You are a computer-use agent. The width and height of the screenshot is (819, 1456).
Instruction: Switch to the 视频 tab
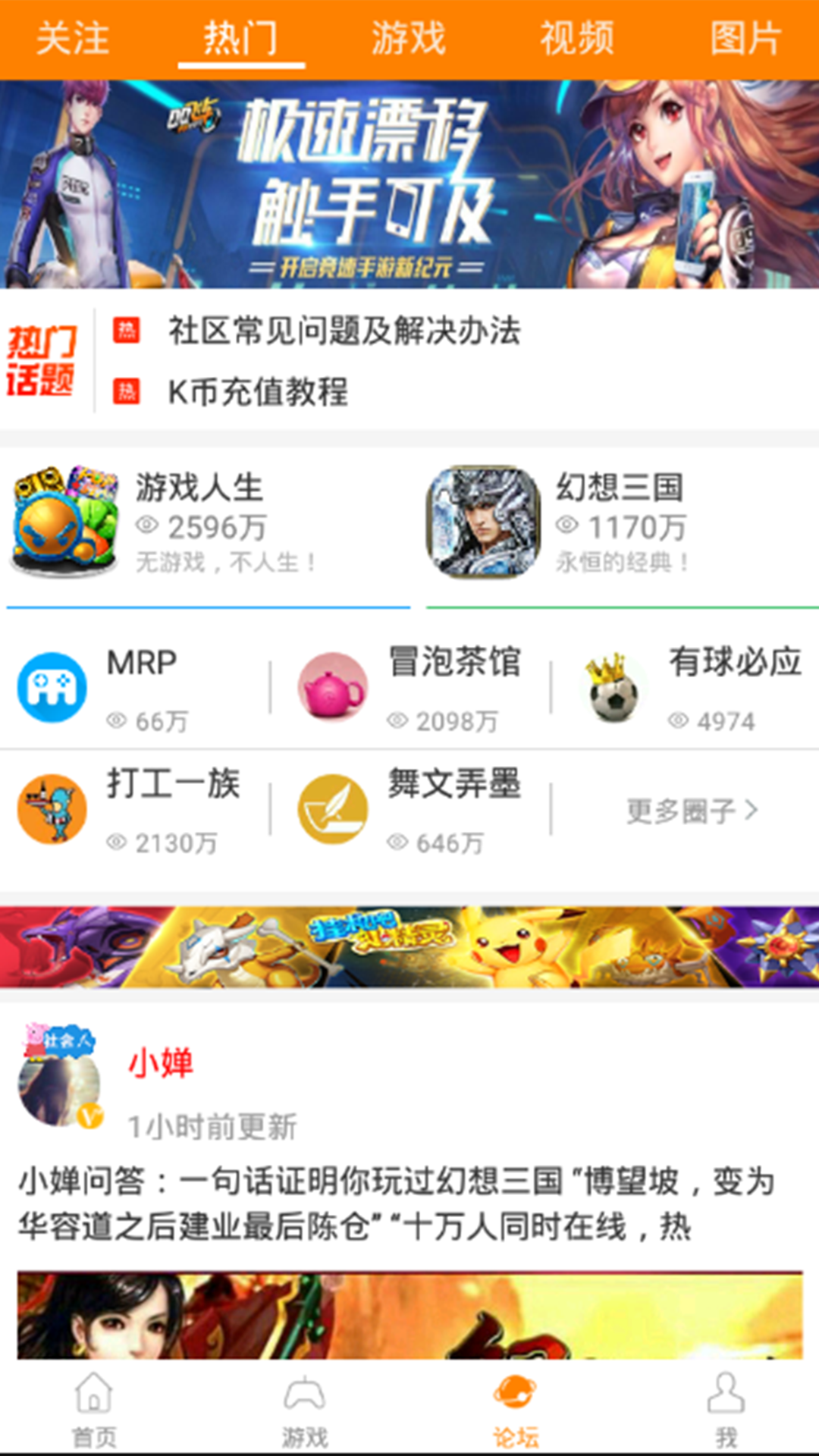tap(578, 36)
